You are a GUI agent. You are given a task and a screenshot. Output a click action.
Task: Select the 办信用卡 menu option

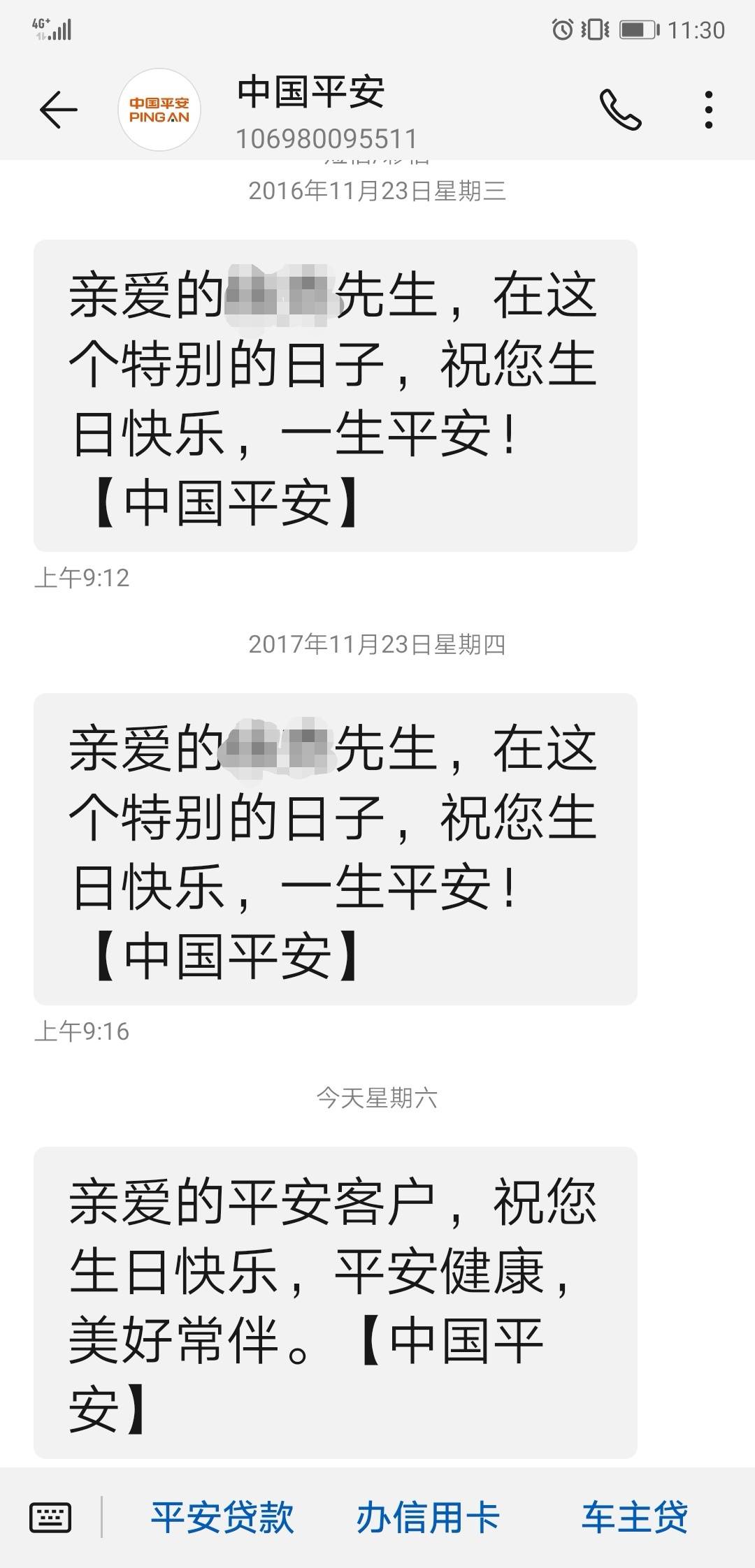tap(428, 1518)
